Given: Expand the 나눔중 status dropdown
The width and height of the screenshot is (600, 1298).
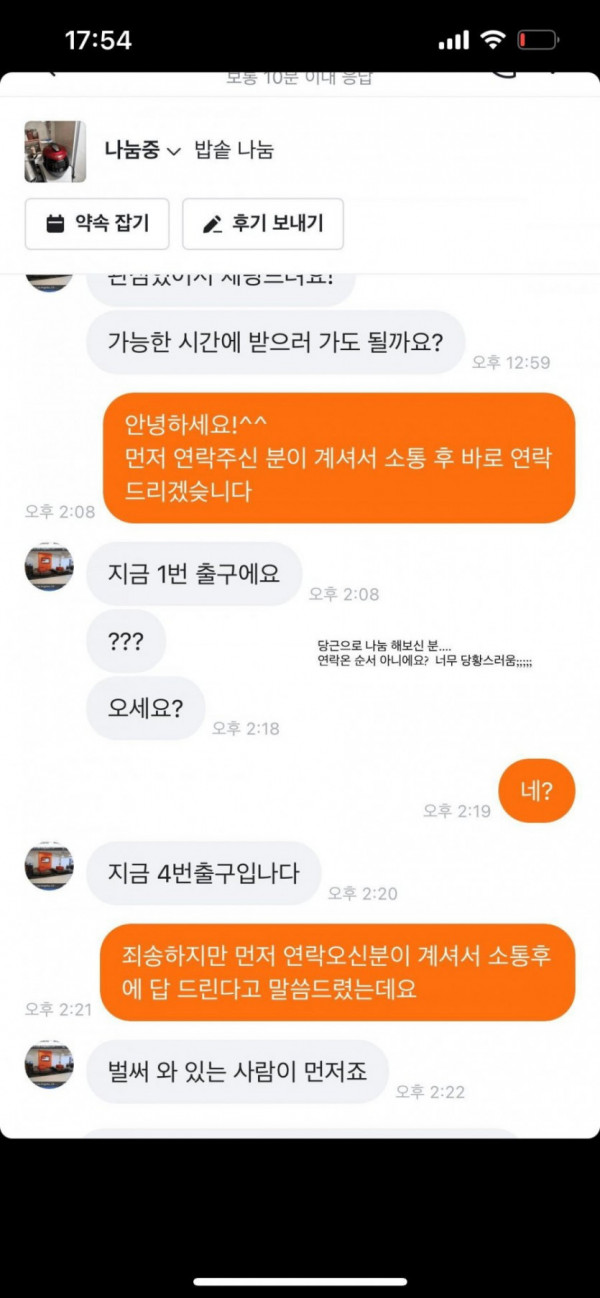Looking at the screenshot, I should click(142, 151).
